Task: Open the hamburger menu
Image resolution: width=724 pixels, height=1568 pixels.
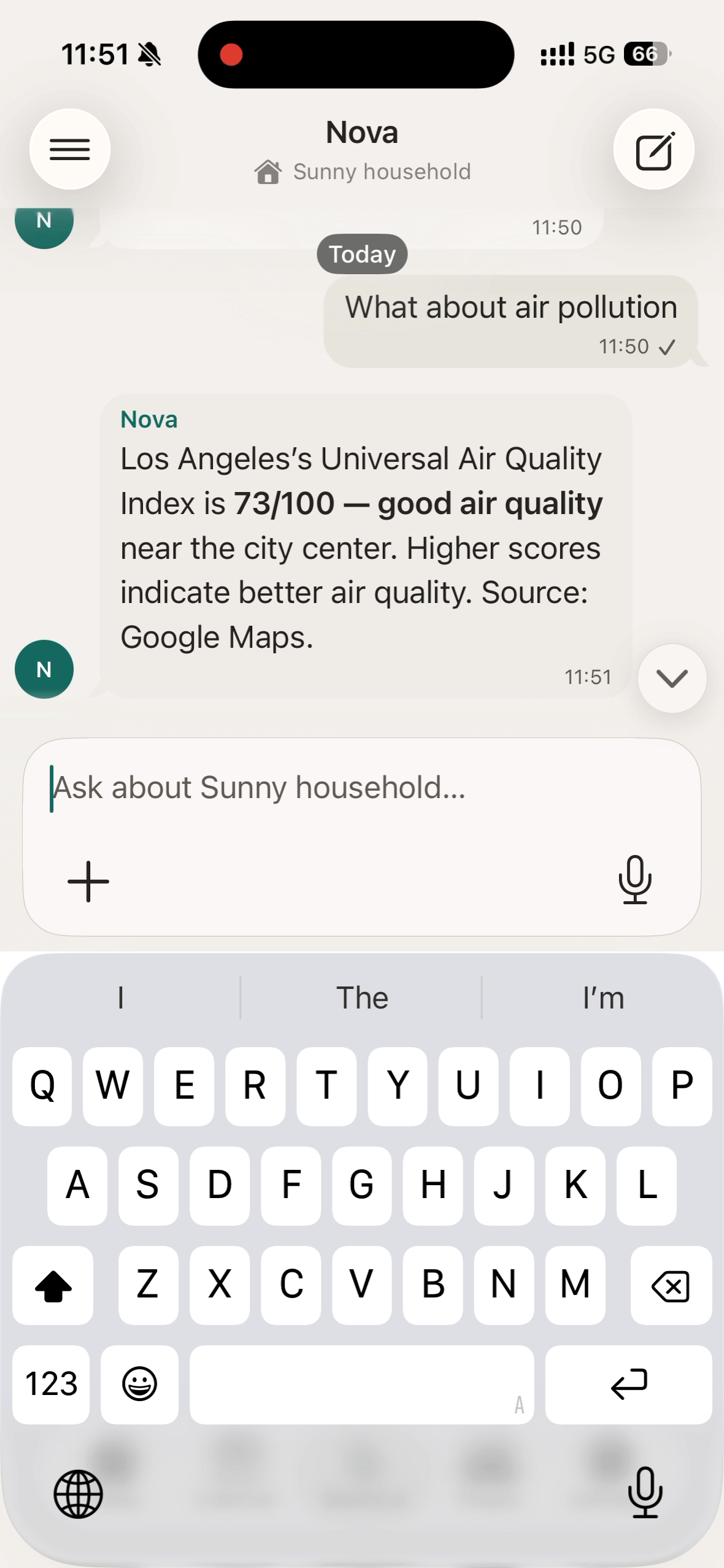Action: (x=70, y=149)
